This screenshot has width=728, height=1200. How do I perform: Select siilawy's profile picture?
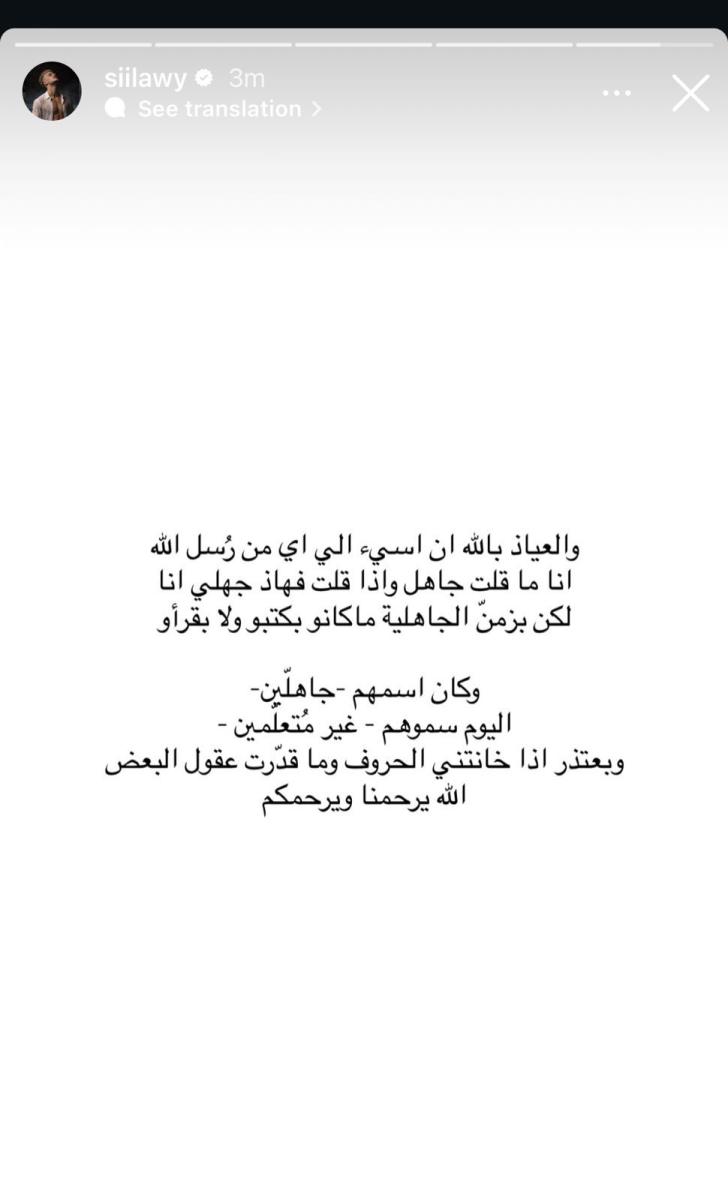click(x=51, y=92)
